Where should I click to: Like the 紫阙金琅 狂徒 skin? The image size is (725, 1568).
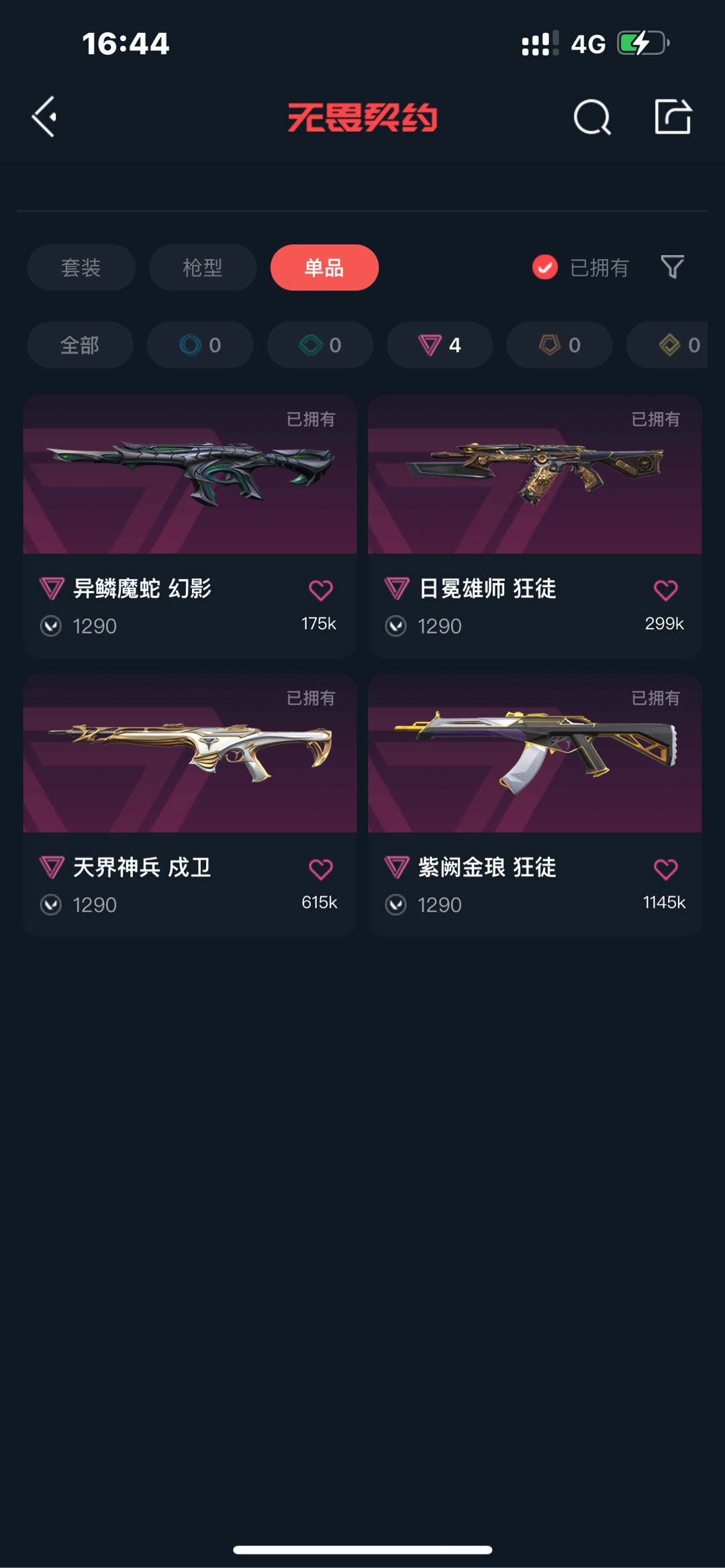[665, 869]
